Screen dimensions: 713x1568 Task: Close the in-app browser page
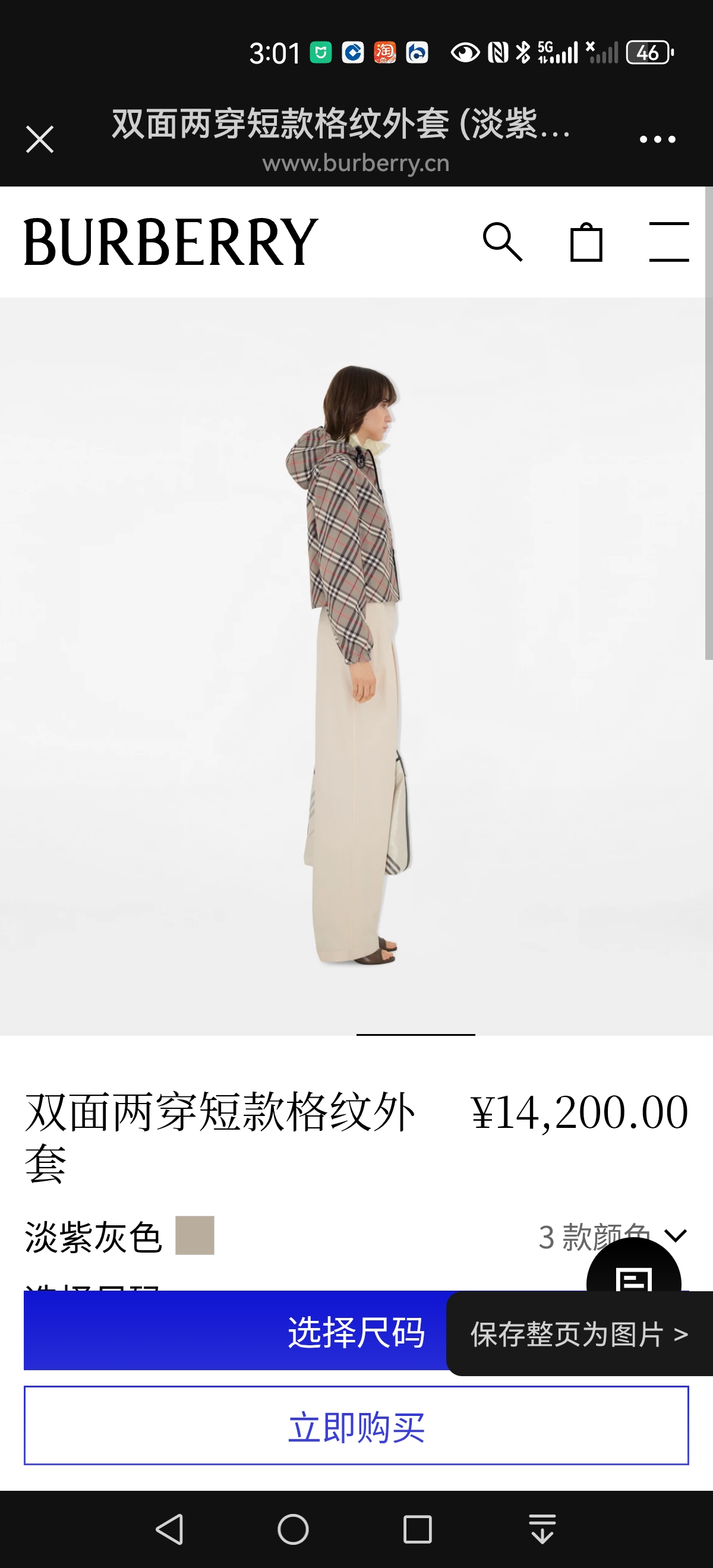(x=40, y=140)
